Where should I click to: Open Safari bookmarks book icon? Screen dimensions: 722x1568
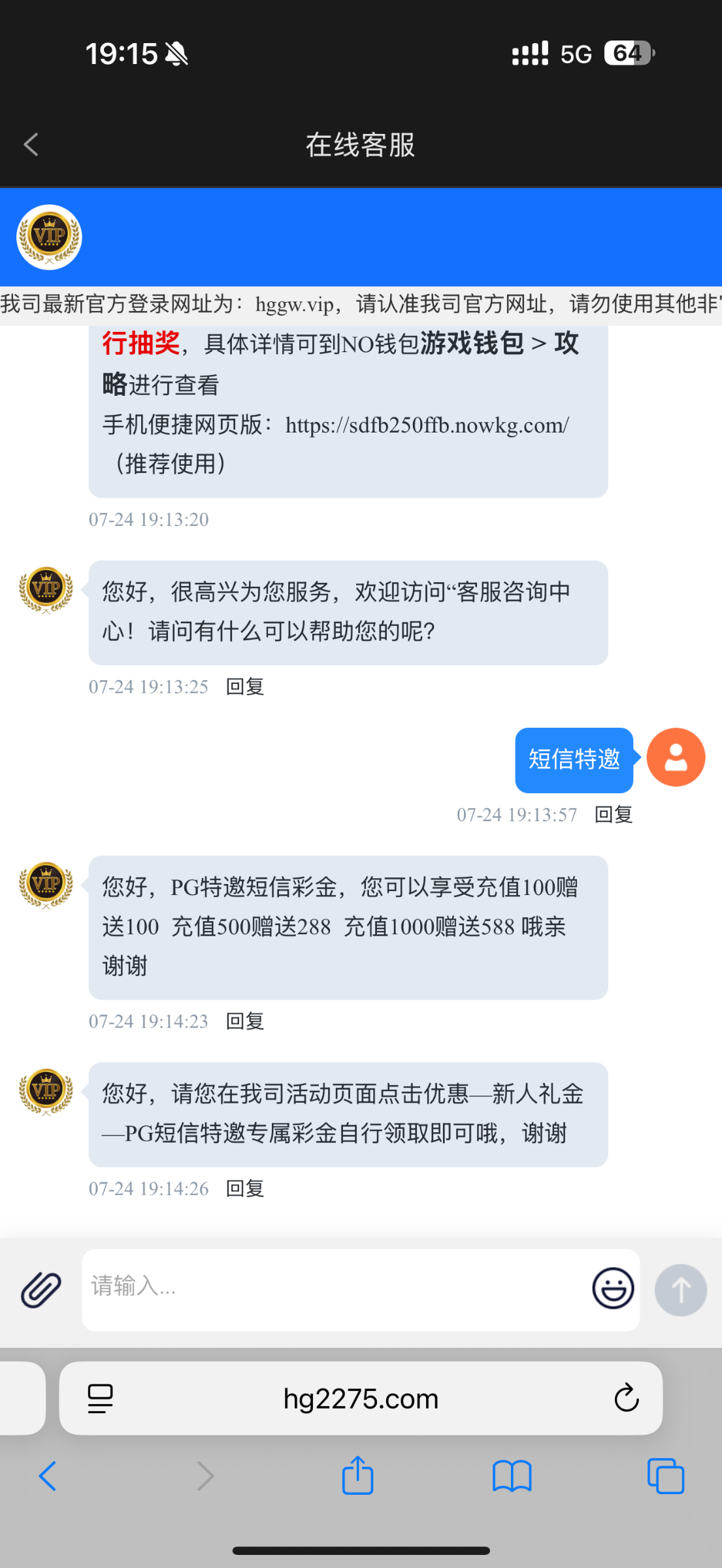pyautogui.click(x=512, y=1476)
